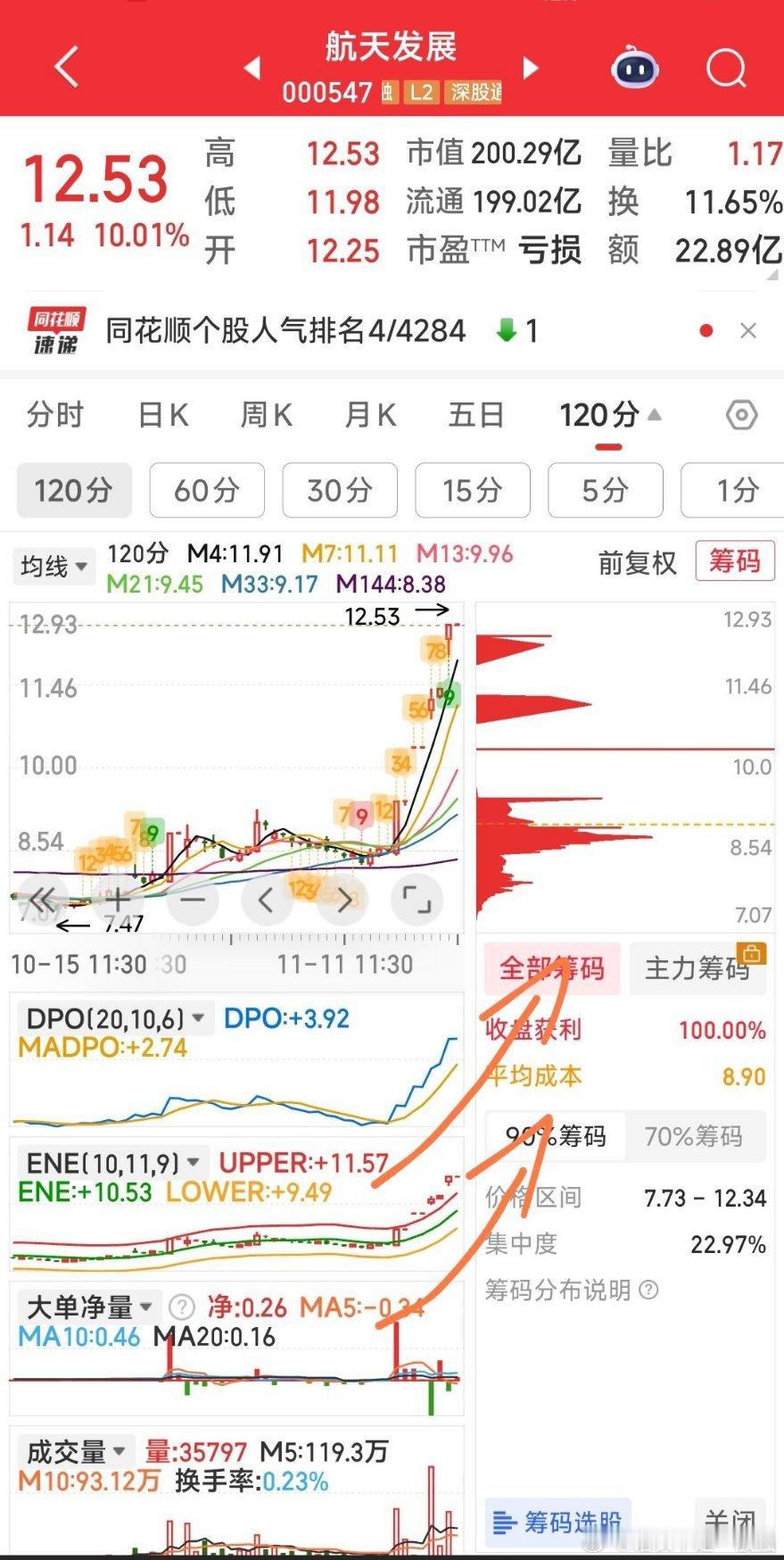Viewport: 784px width, 1560px height.
Task: Open the 五日 chart tab
Action: pyautogui.click(x=475, y=415)
